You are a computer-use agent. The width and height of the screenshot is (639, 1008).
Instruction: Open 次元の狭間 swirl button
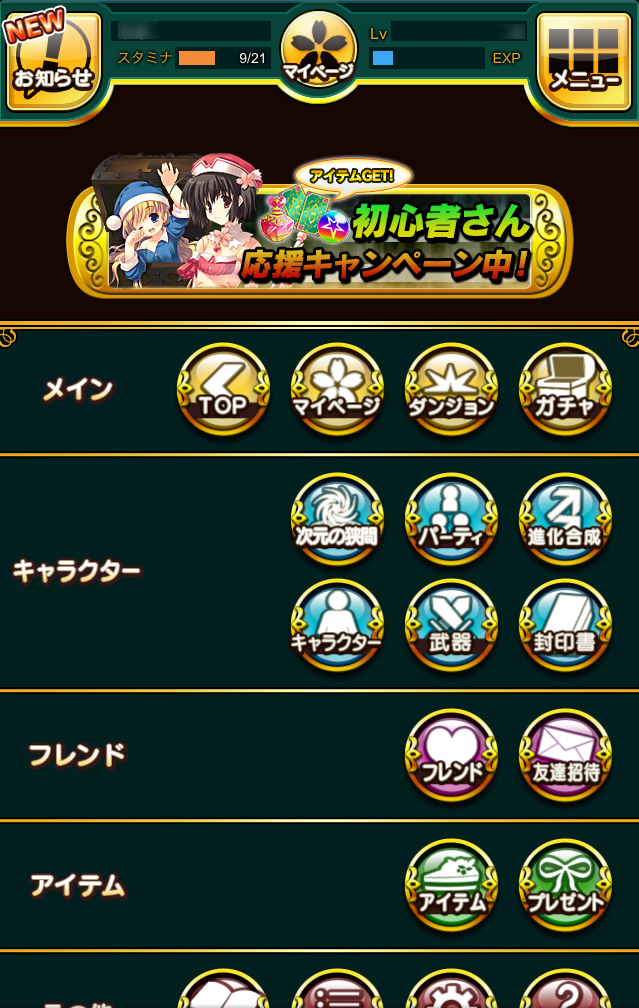pyautogui.click(x=337, y=520)
